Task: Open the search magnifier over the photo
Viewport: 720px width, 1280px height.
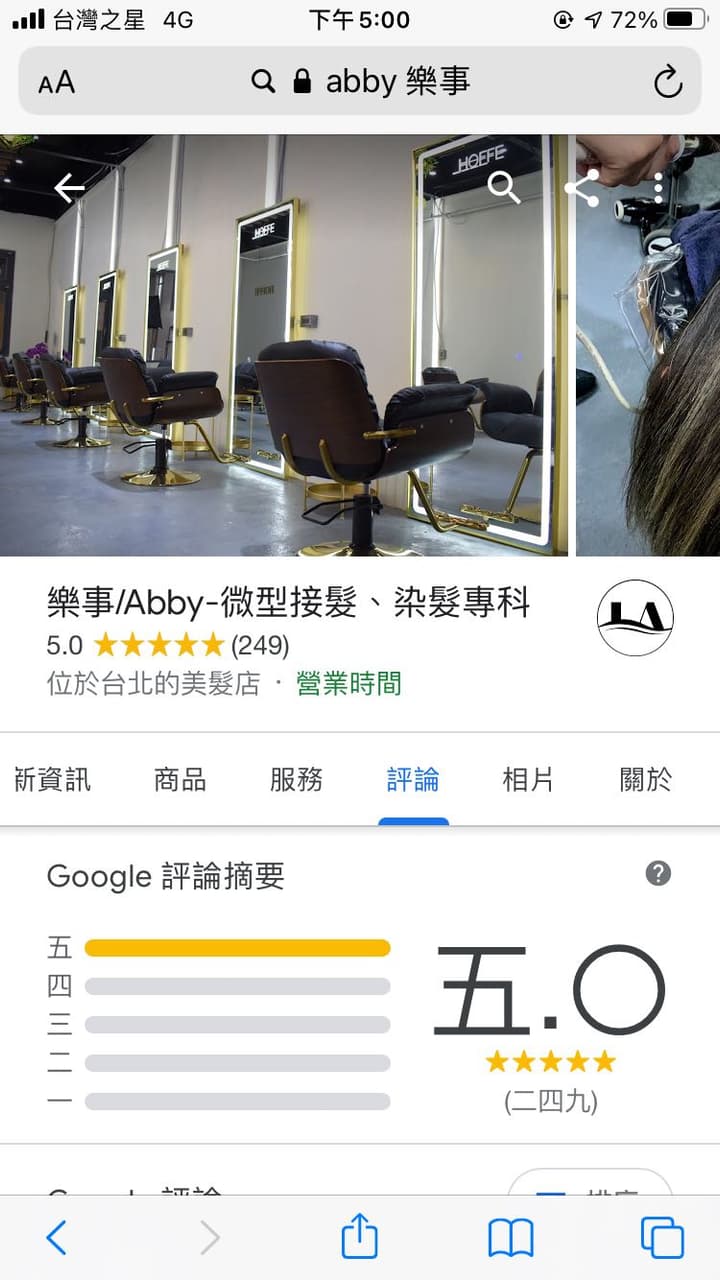Action: pyautogui.click(x=504, y=187)
